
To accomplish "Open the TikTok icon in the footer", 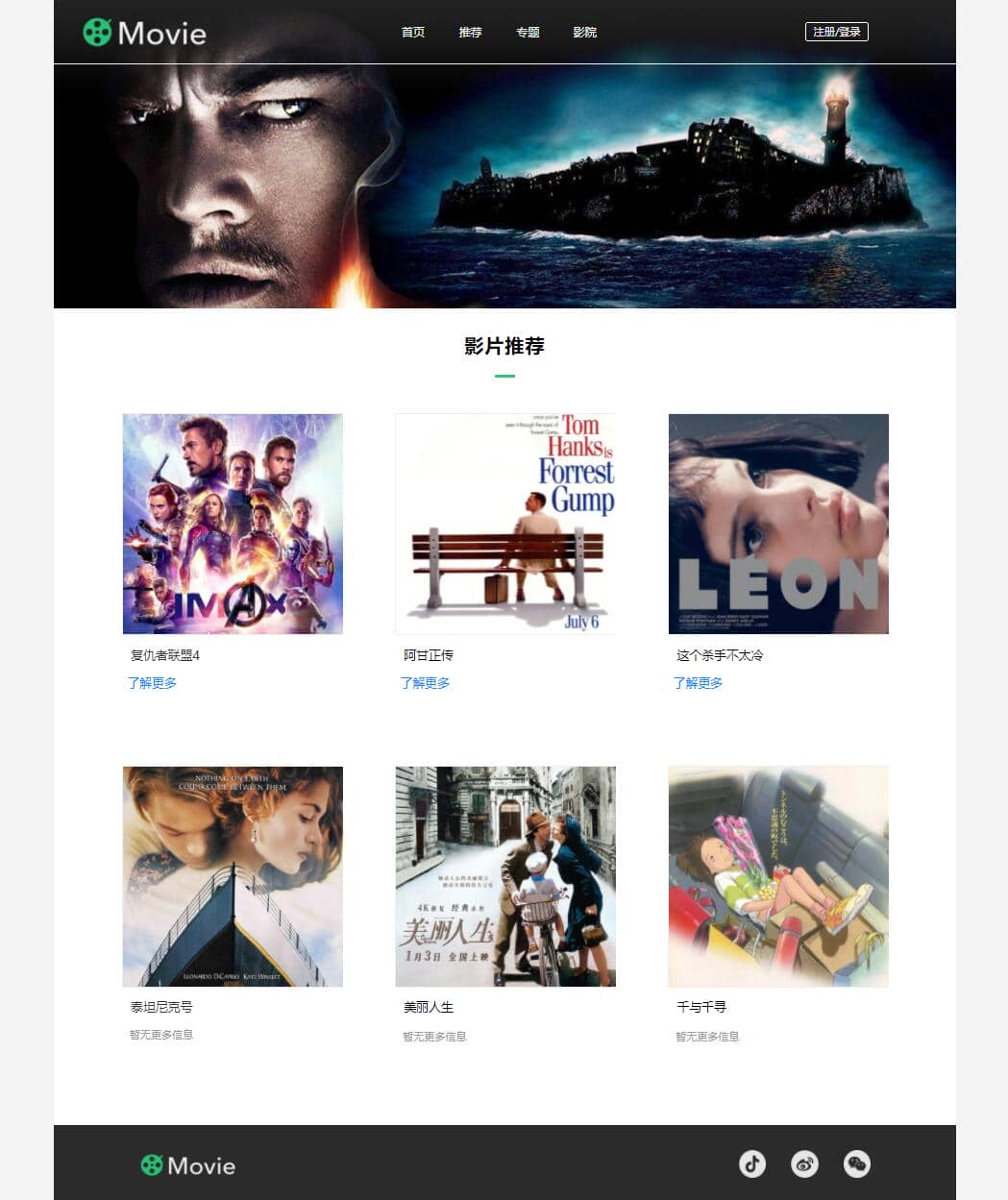I will coord(752,1164).
